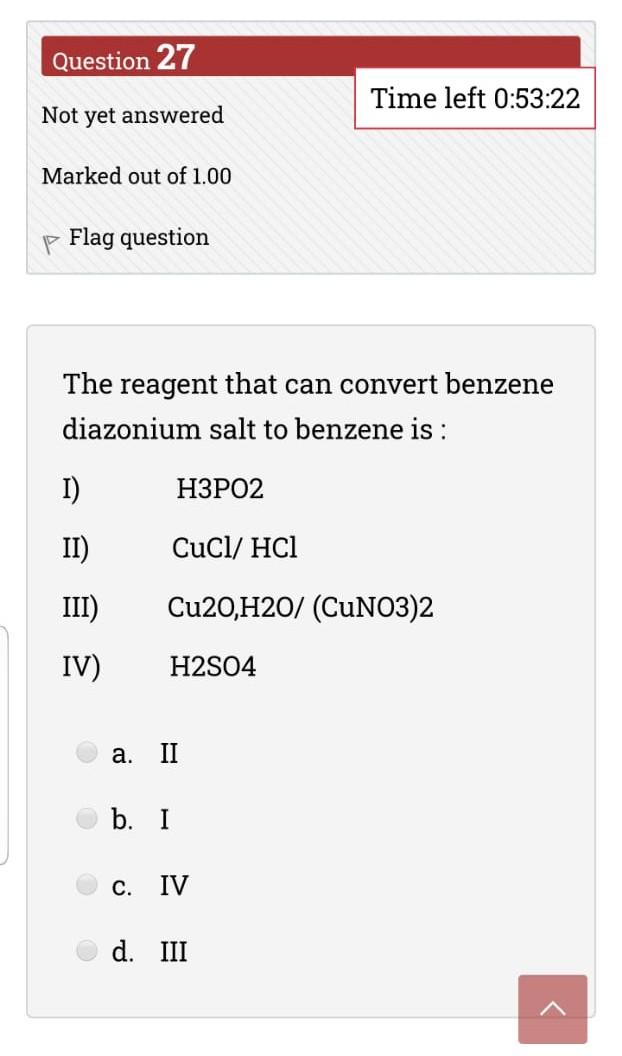This screenshot has height=1056, width=622.
Task: Choose answer option b. I
Action: point(89,819)
